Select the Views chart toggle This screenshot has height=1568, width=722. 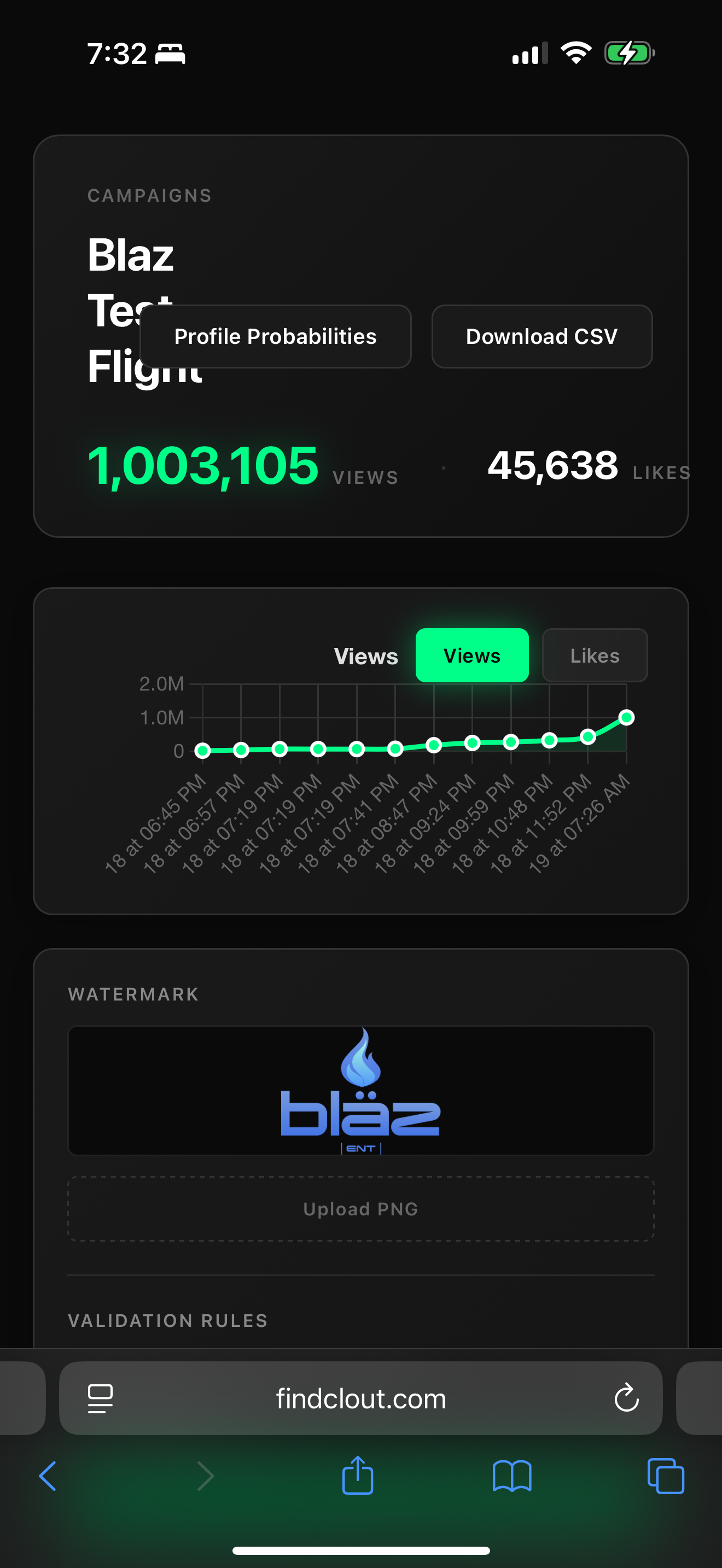(x=472, y=656)
